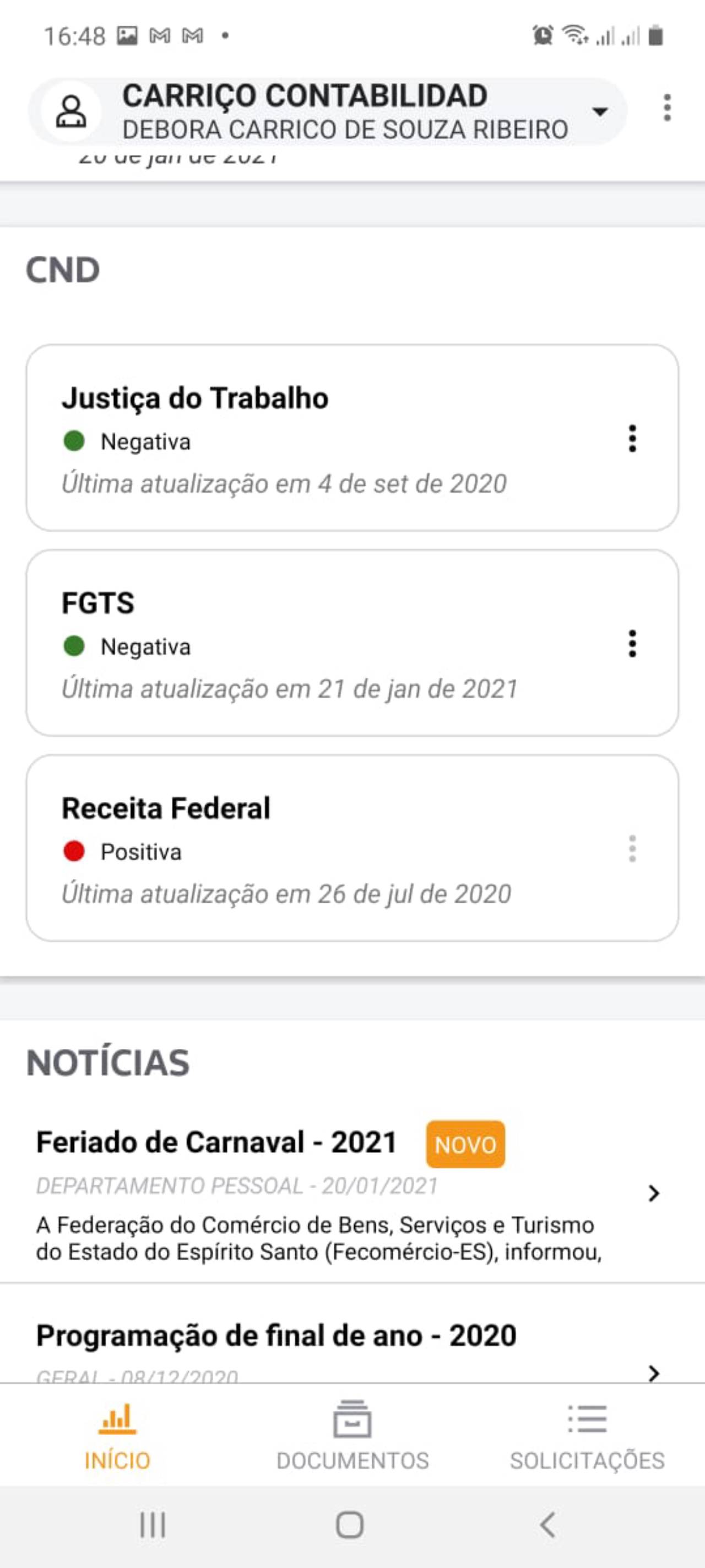Open options for Justiça do Trabalho certificate
This screenshot has width=705, height=1568.
pyautogui.click(x=632, y=438)
